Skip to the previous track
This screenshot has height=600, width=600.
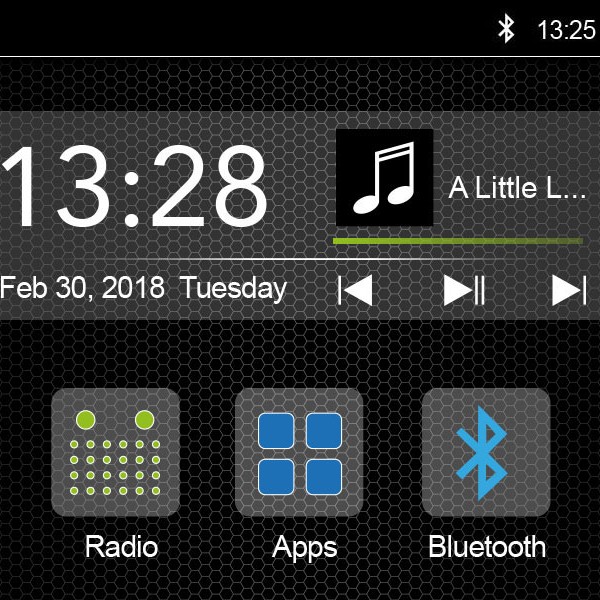pos(355,290)
